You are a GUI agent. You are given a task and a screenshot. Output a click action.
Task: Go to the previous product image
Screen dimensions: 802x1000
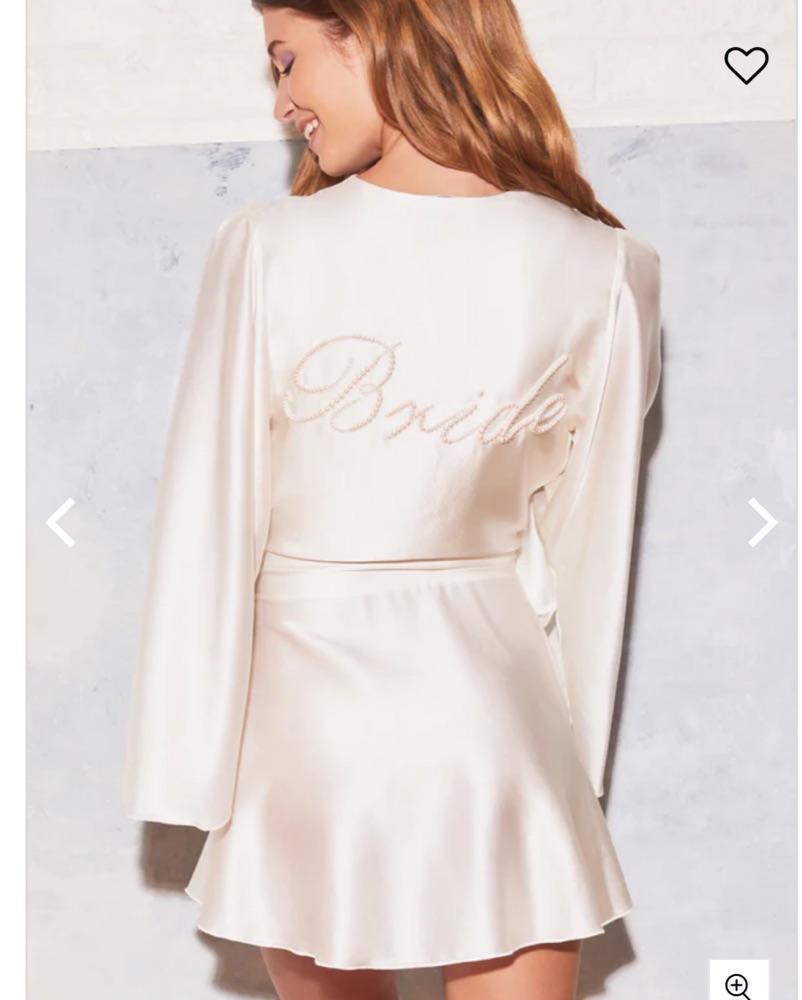(x=61, y=522)
